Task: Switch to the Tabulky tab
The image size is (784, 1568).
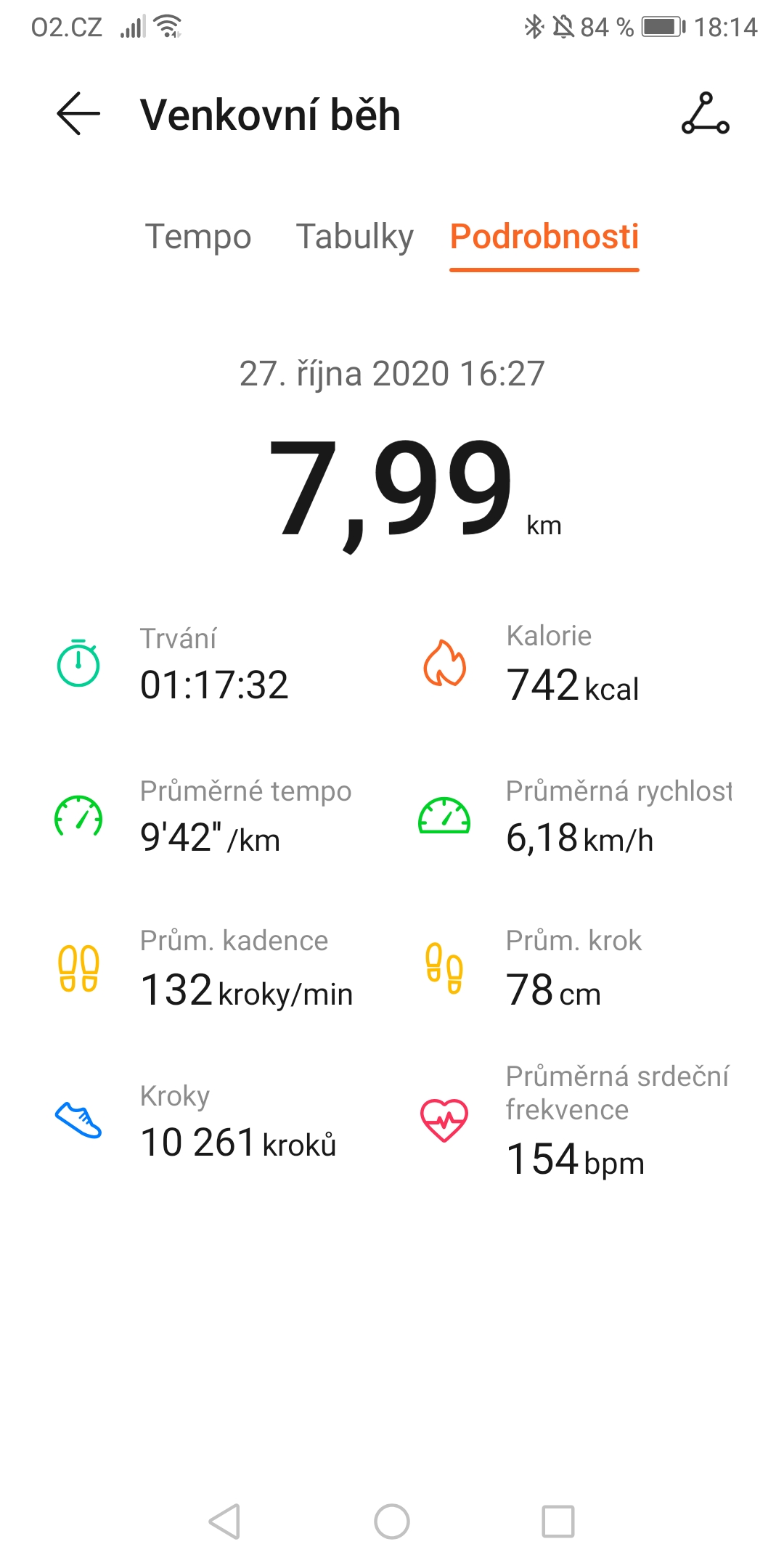Action: coord(354,237)
